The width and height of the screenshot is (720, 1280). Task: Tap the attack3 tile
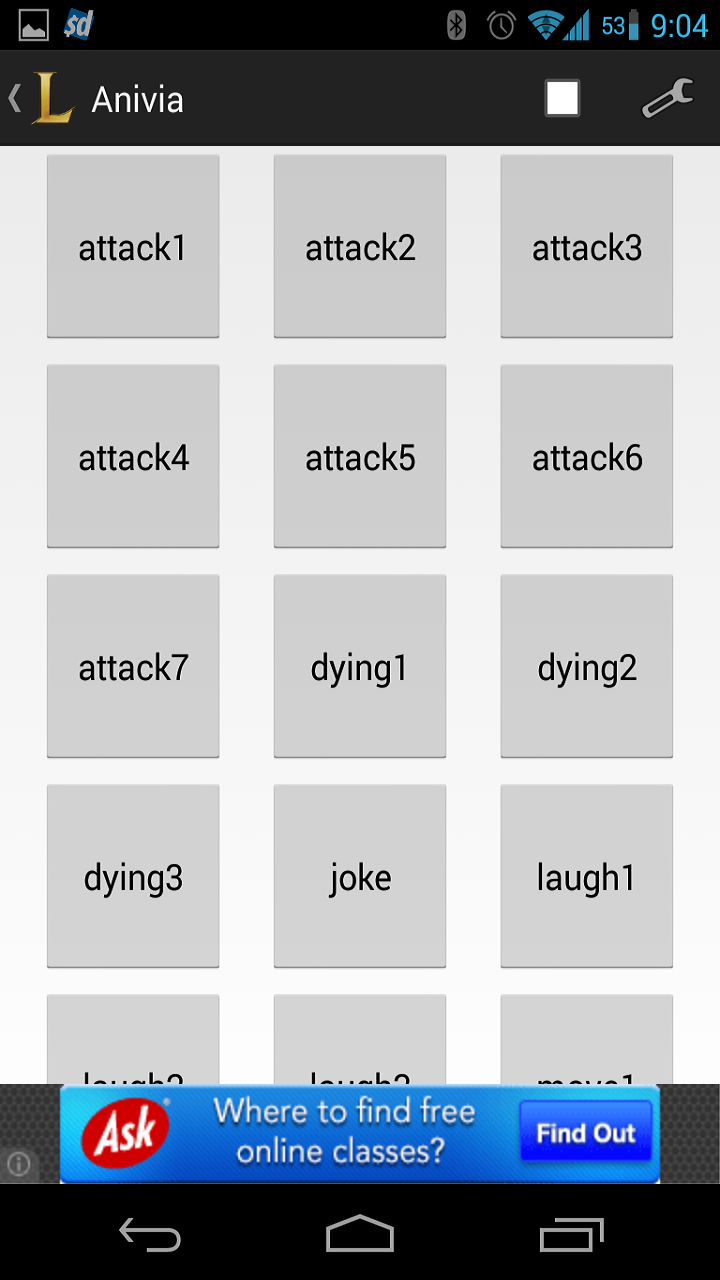coord(586,246)
